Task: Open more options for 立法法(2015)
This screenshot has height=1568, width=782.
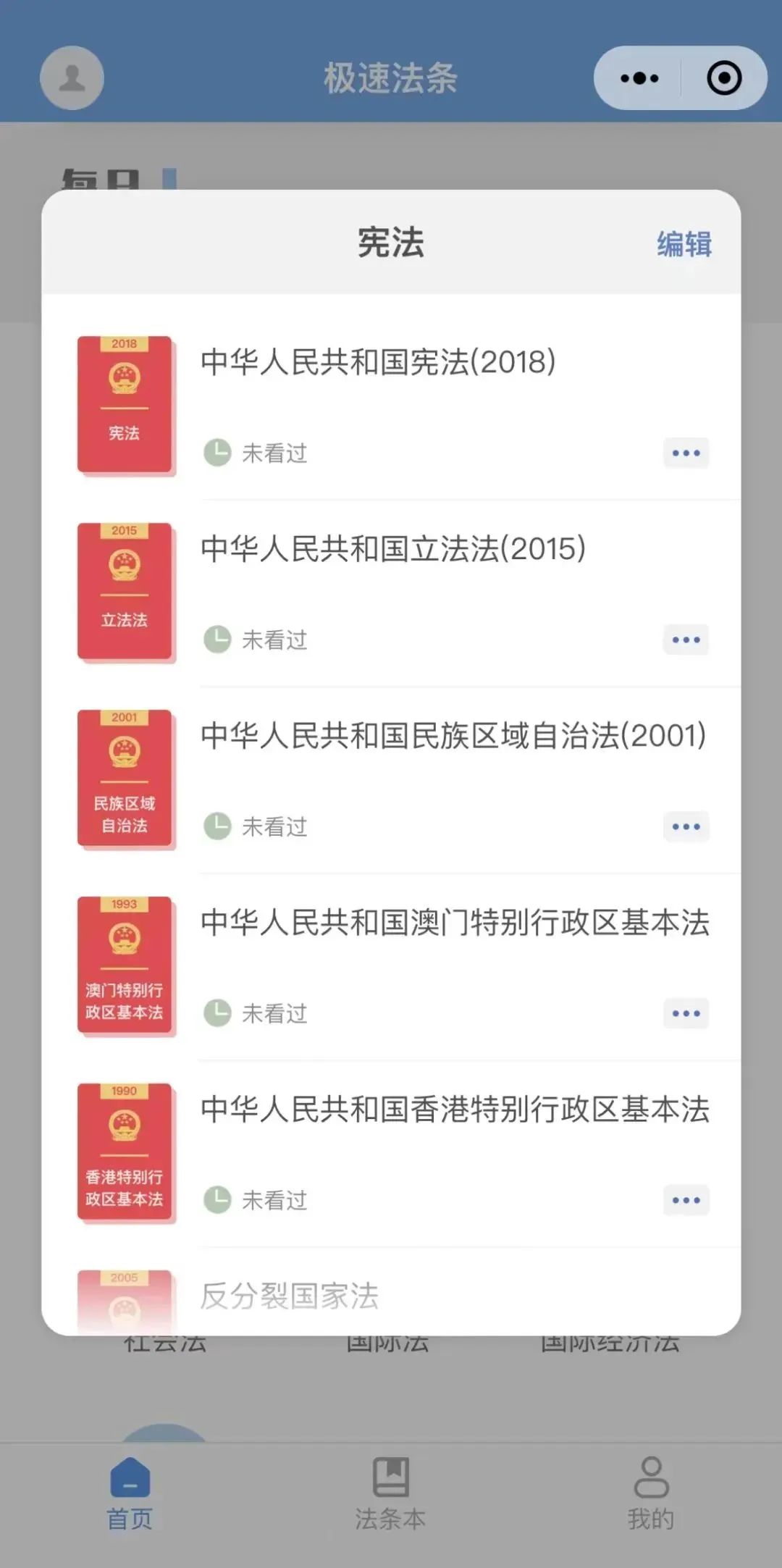Action: (x=686, y=640)
